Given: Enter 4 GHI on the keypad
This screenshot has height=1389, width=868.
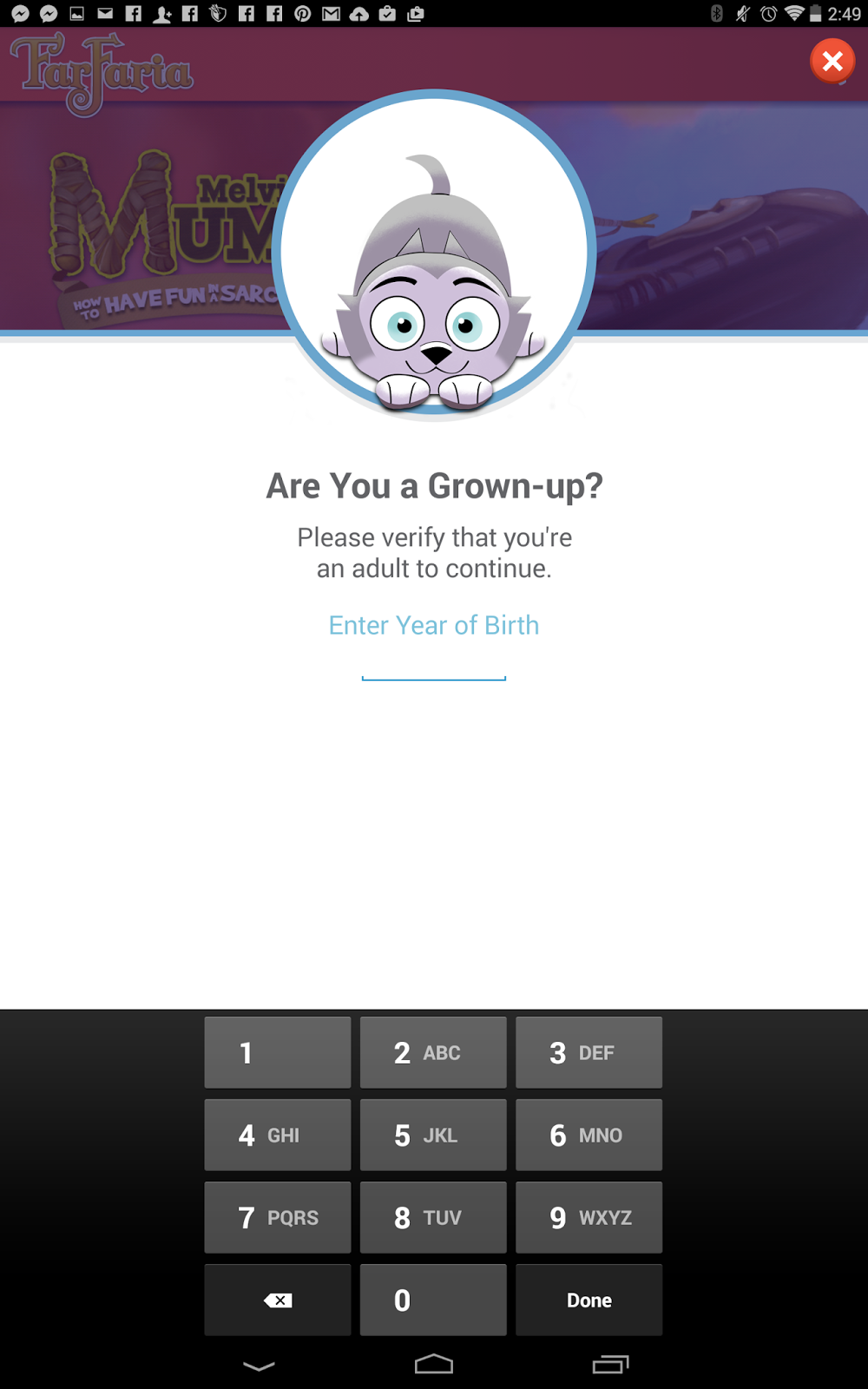Looking at the screenshot, I should pos(278,1135).
